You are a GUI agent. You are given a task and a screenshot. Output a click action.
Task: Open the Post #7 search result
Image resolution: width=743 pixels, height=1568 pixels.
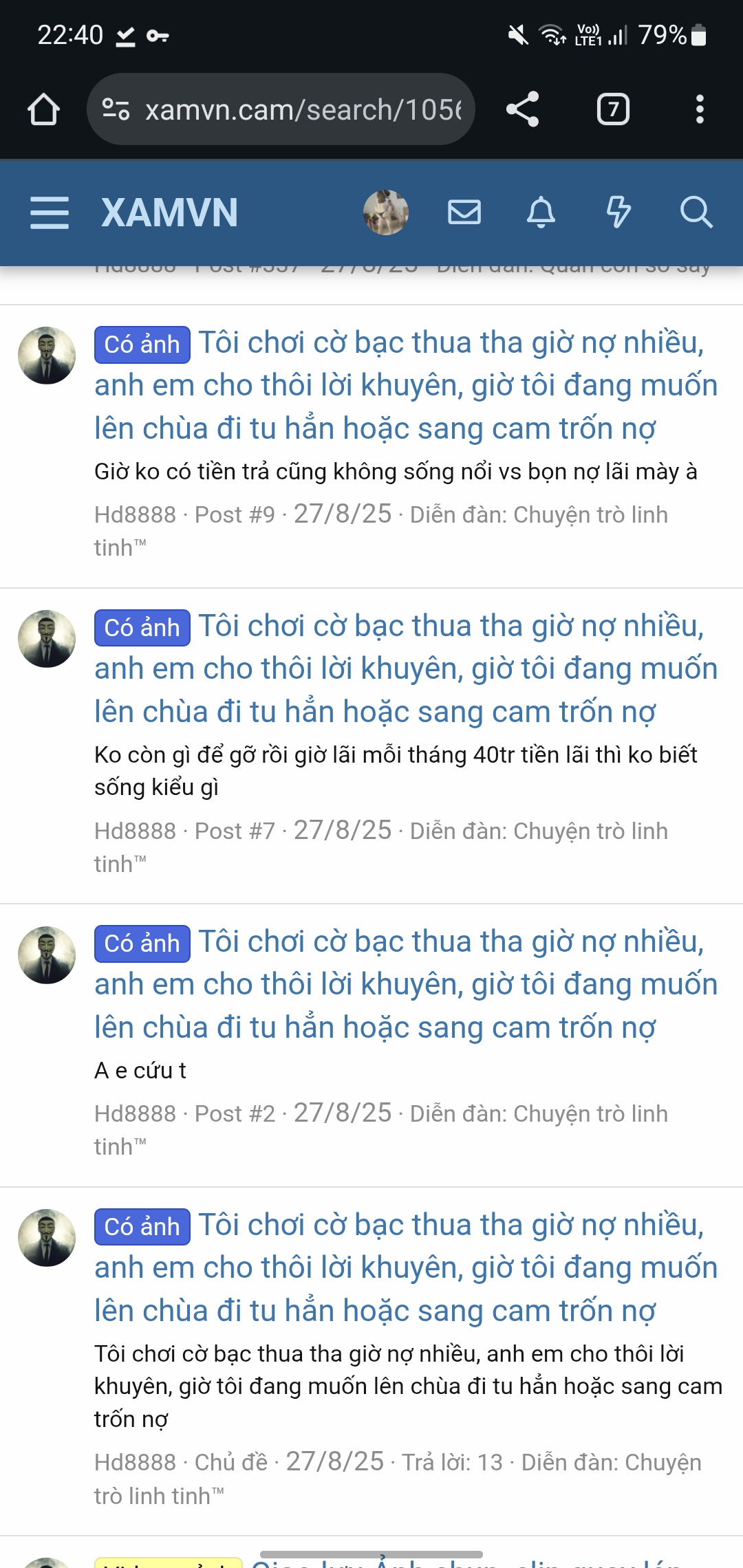[x=406, y=669]
